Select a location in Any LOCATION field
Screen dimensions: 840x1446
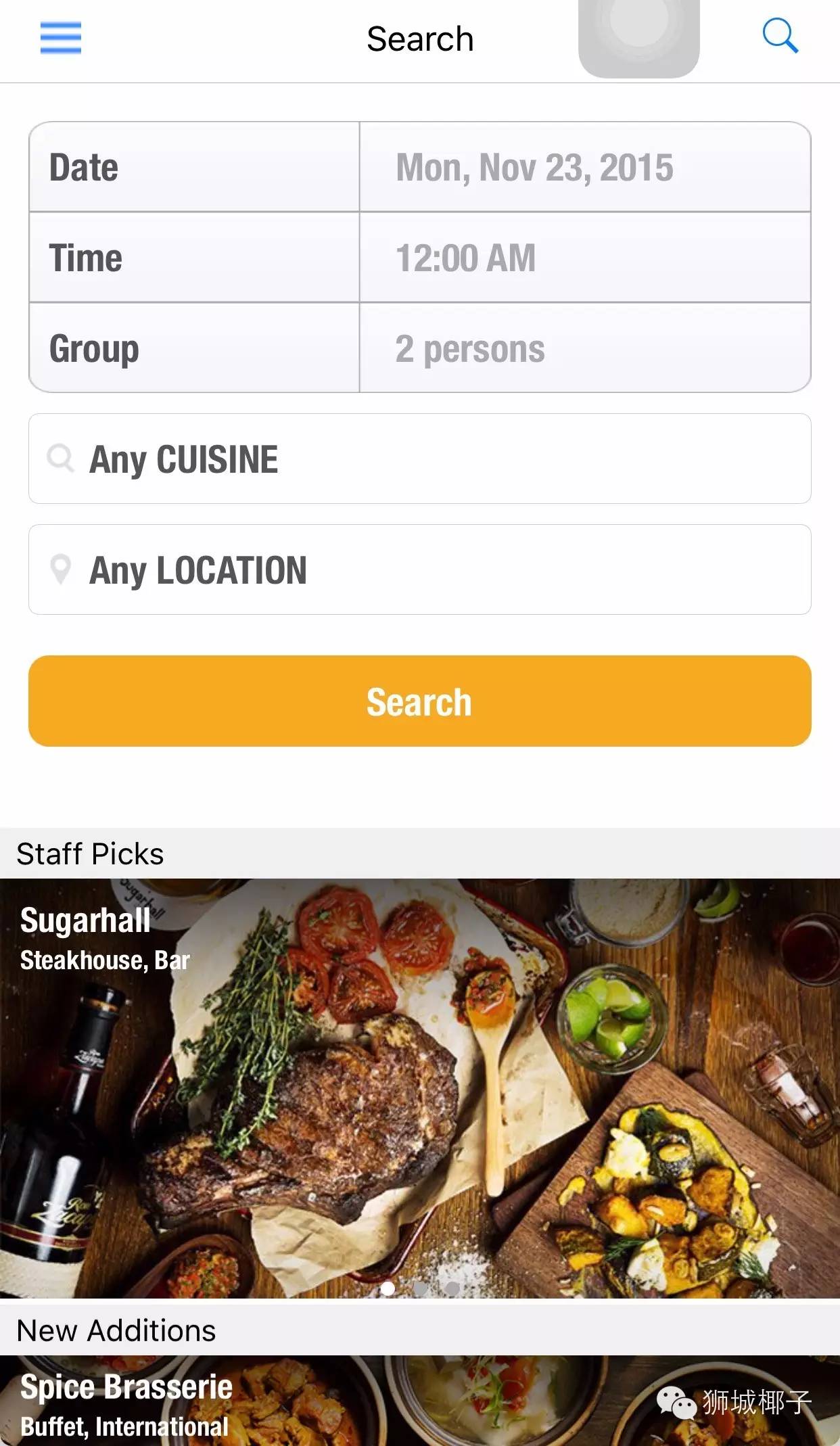(x=419, y=570)
